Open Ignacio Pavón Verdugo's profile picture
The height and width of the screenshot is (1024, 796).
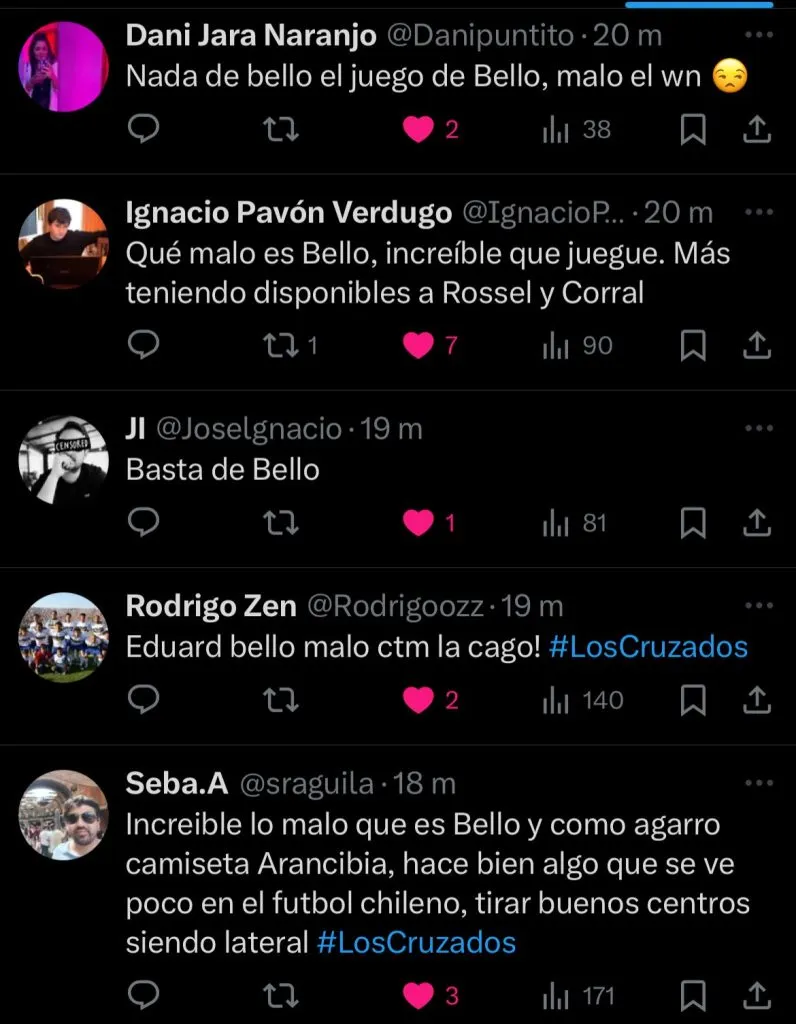[x=63, y=243]
